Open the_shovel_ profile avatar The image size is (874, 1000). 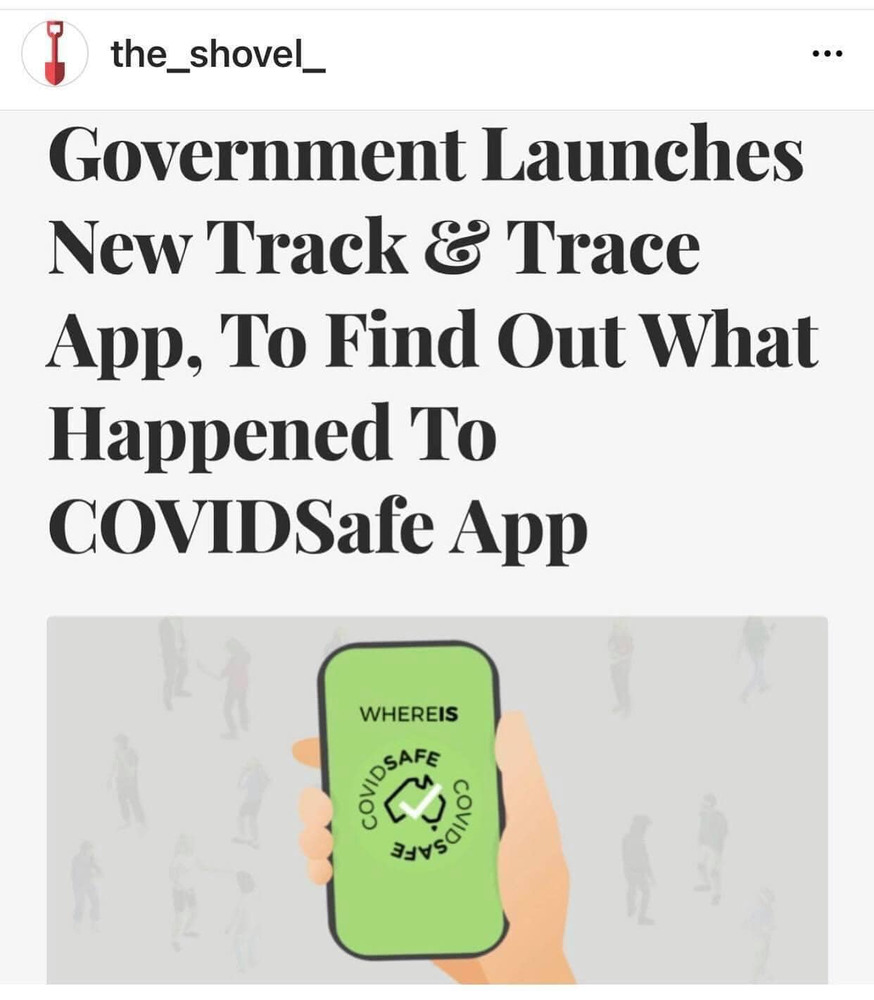(x=55, y=54)
